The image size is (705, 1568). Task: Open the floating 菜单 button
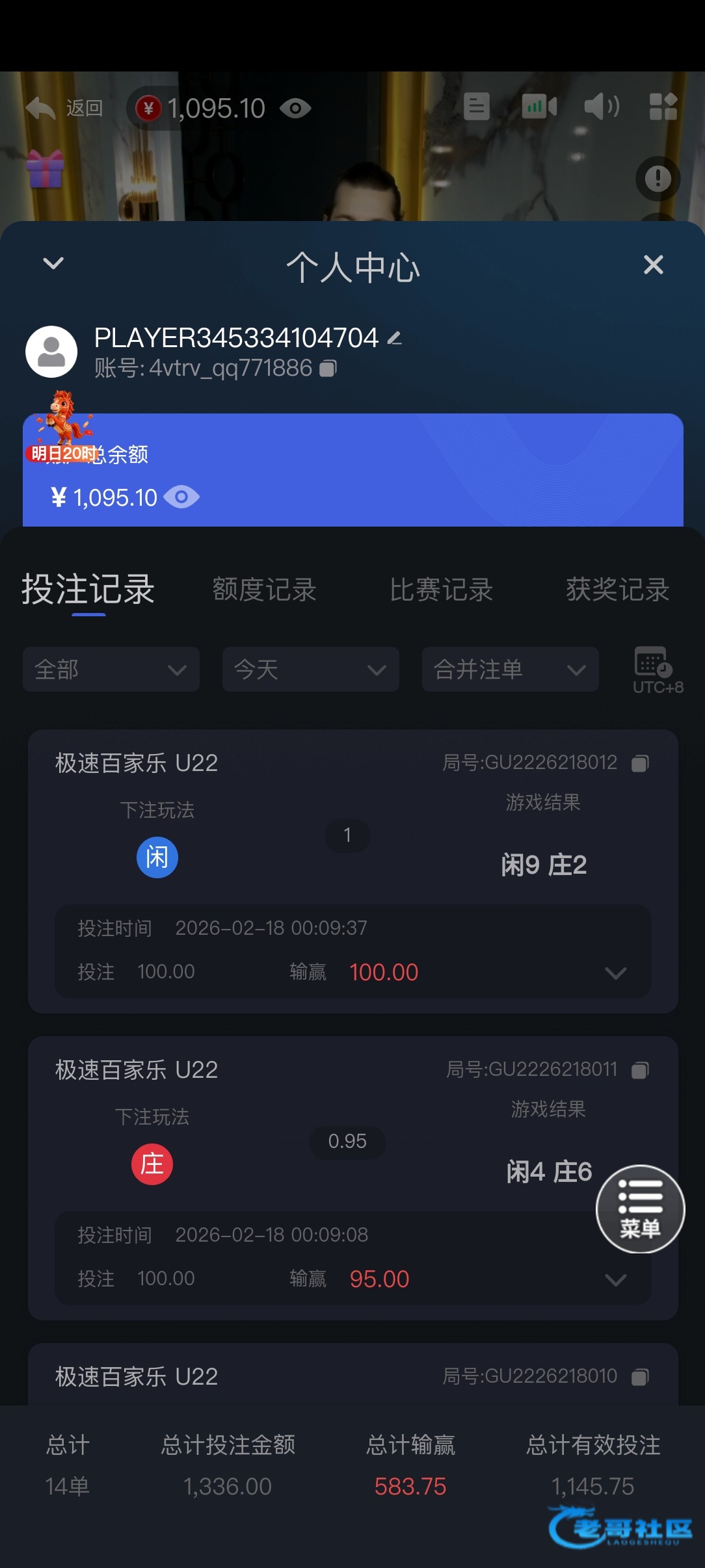coord(640,1209)
